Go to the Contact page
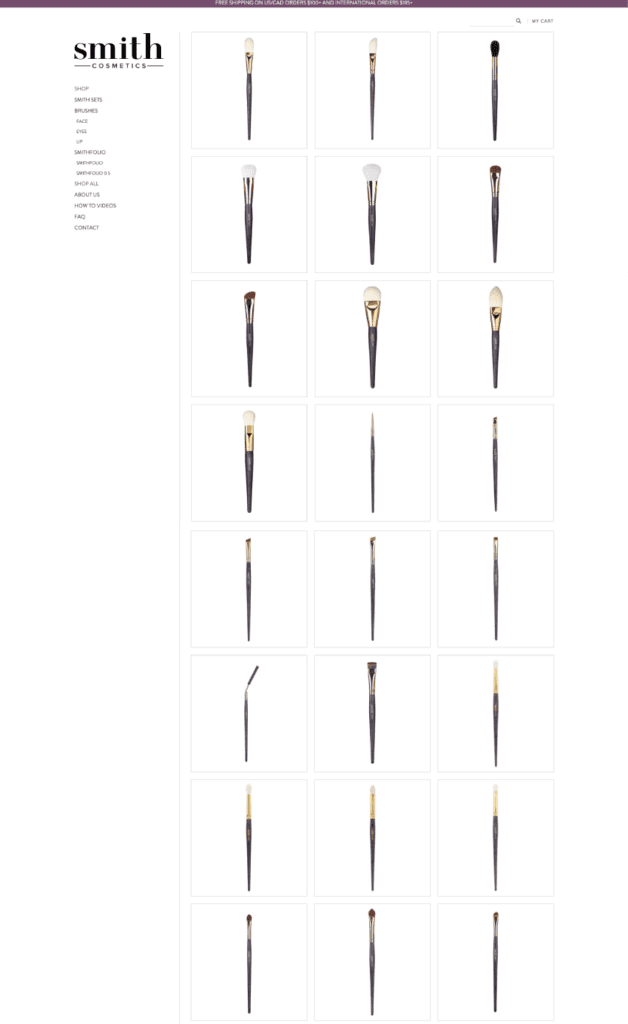Viewport: 628px width, 1024px height. tap(87, 228)
